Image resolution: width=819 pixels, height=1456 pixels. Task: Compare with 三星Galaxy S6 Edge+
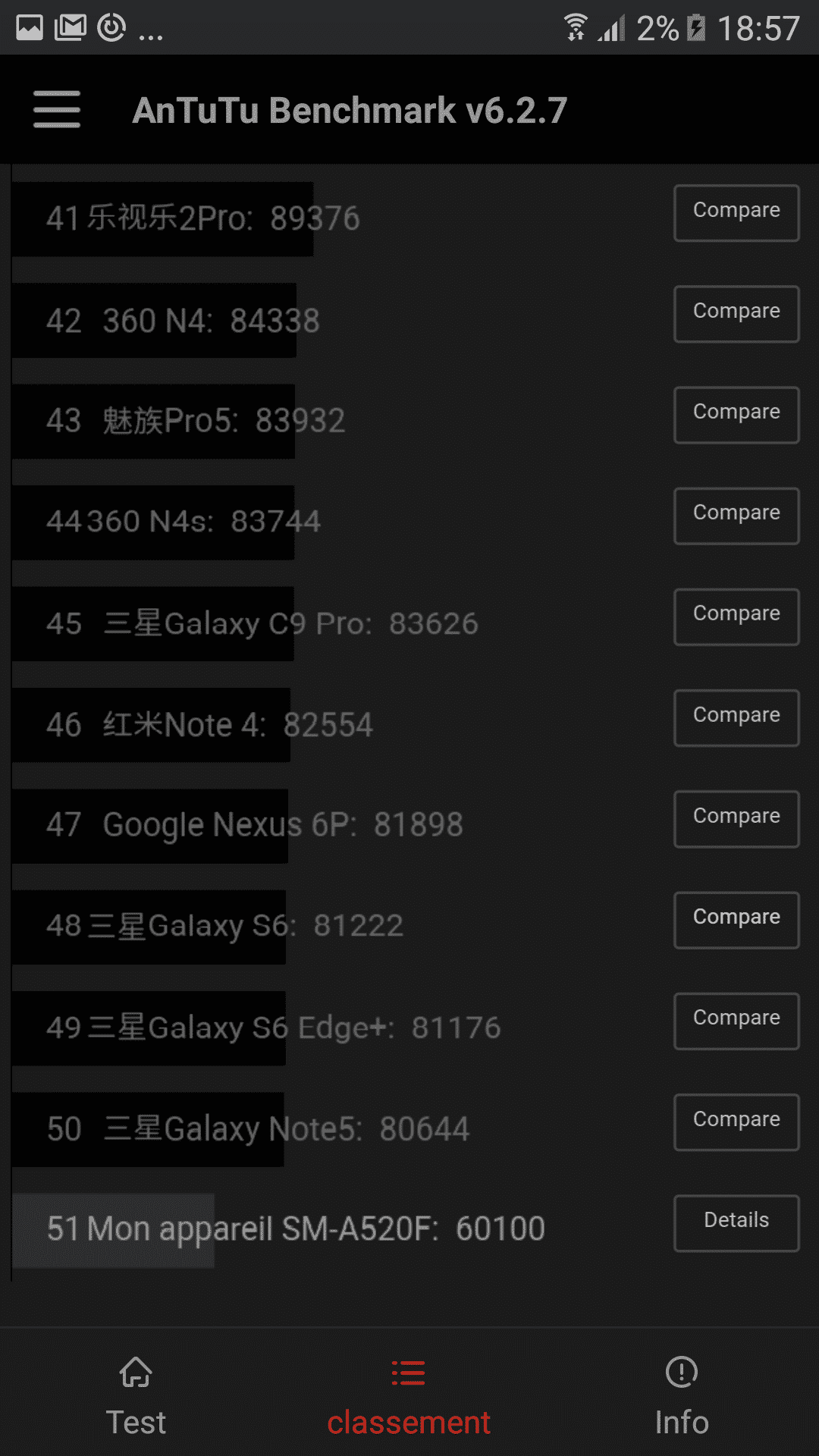pos(736,1021)
